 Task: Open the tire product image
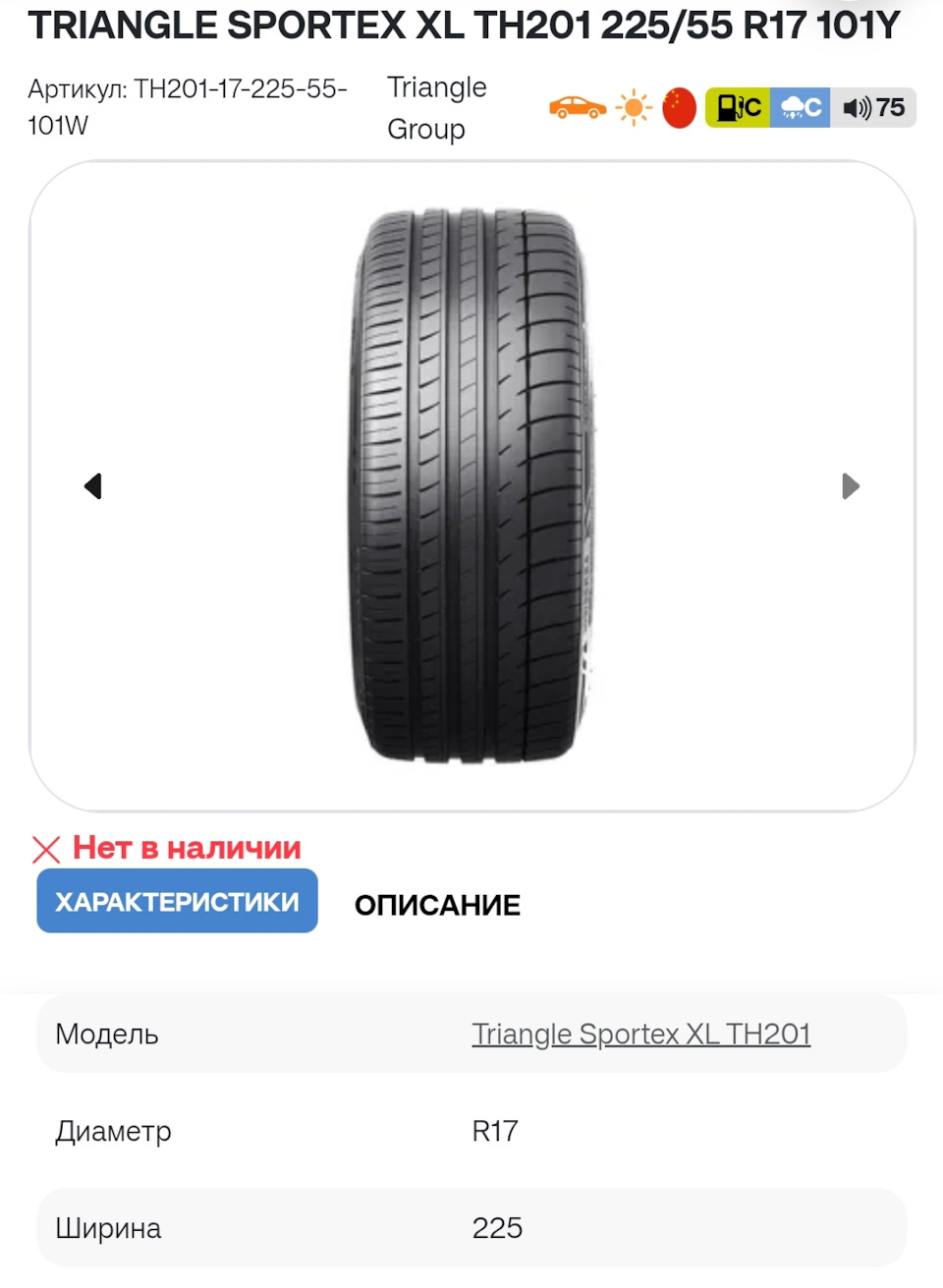point(471,486)
